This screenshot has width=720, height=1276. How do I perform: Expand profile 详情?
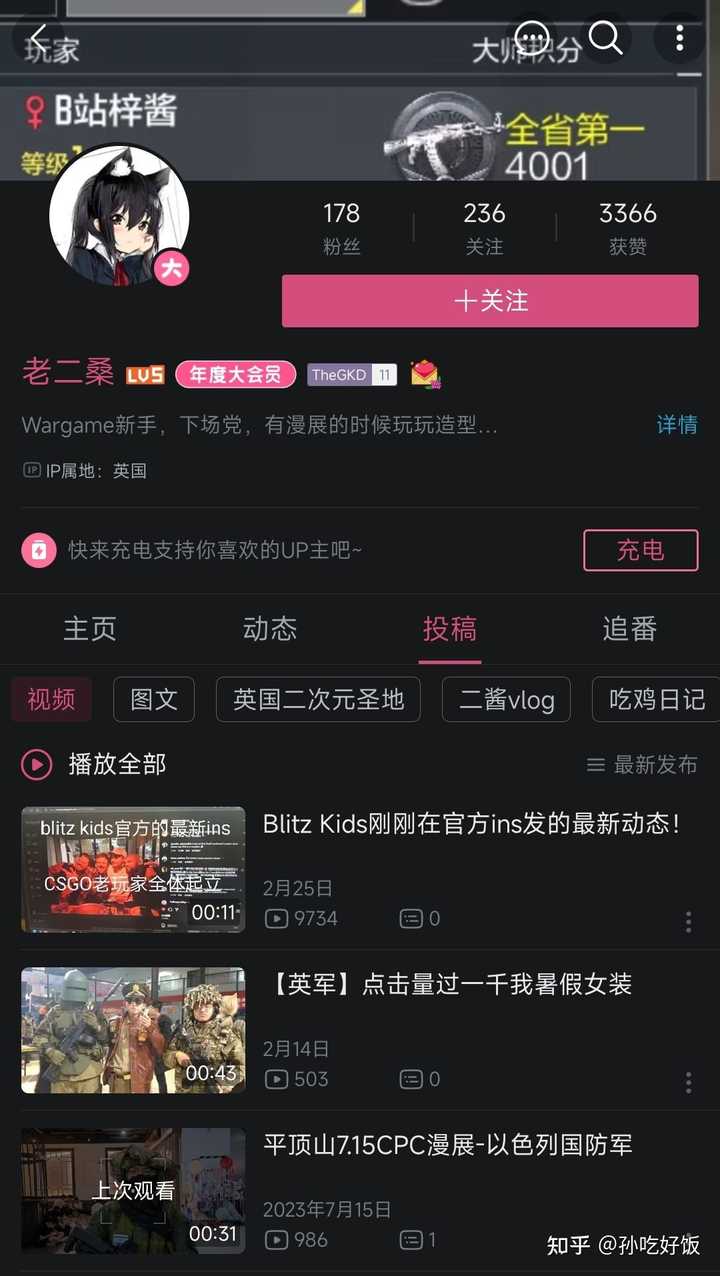click(677, 424)
